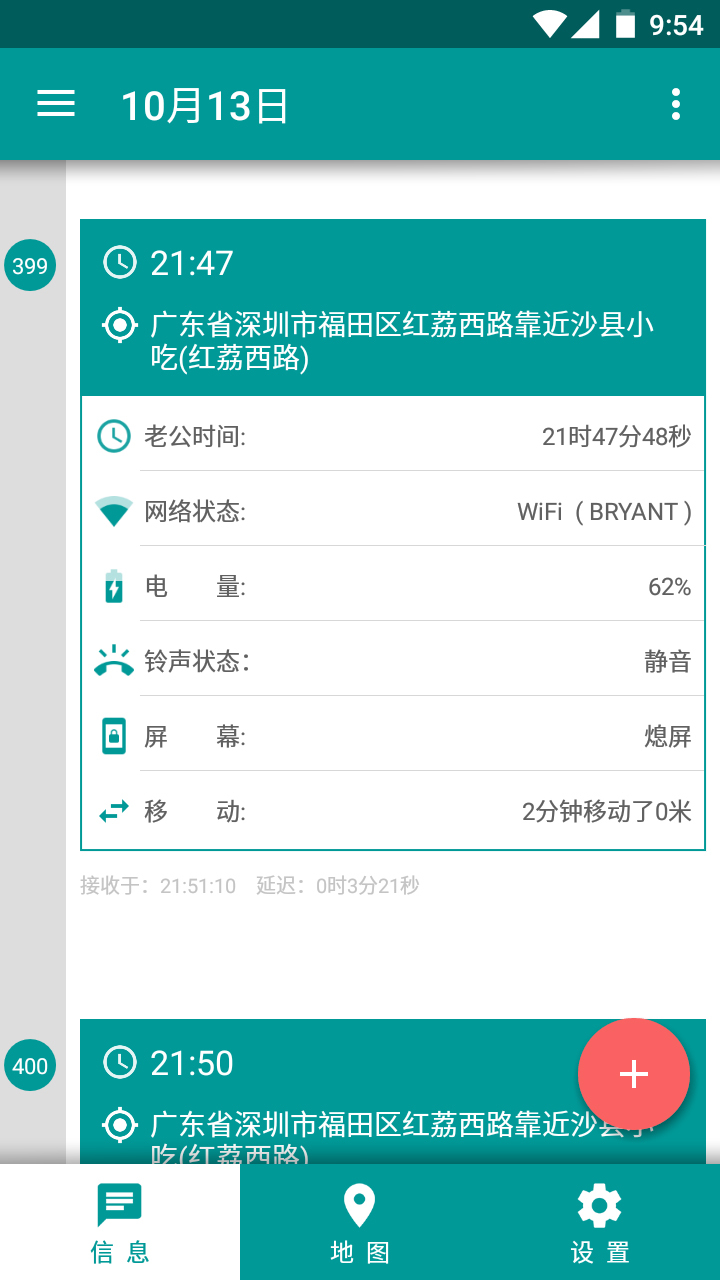
Task: Switch to the 地图 tab
Action: 360,1222
